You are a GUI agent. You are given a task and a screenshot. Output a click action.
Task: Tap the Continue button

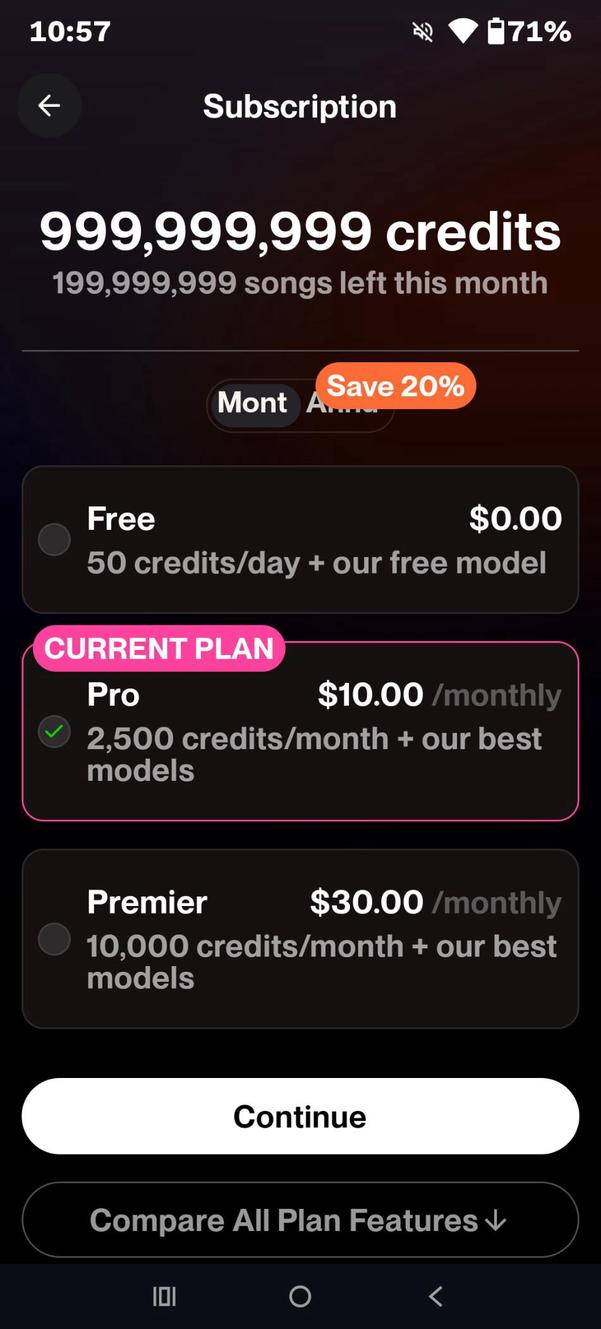(300, 1116)
